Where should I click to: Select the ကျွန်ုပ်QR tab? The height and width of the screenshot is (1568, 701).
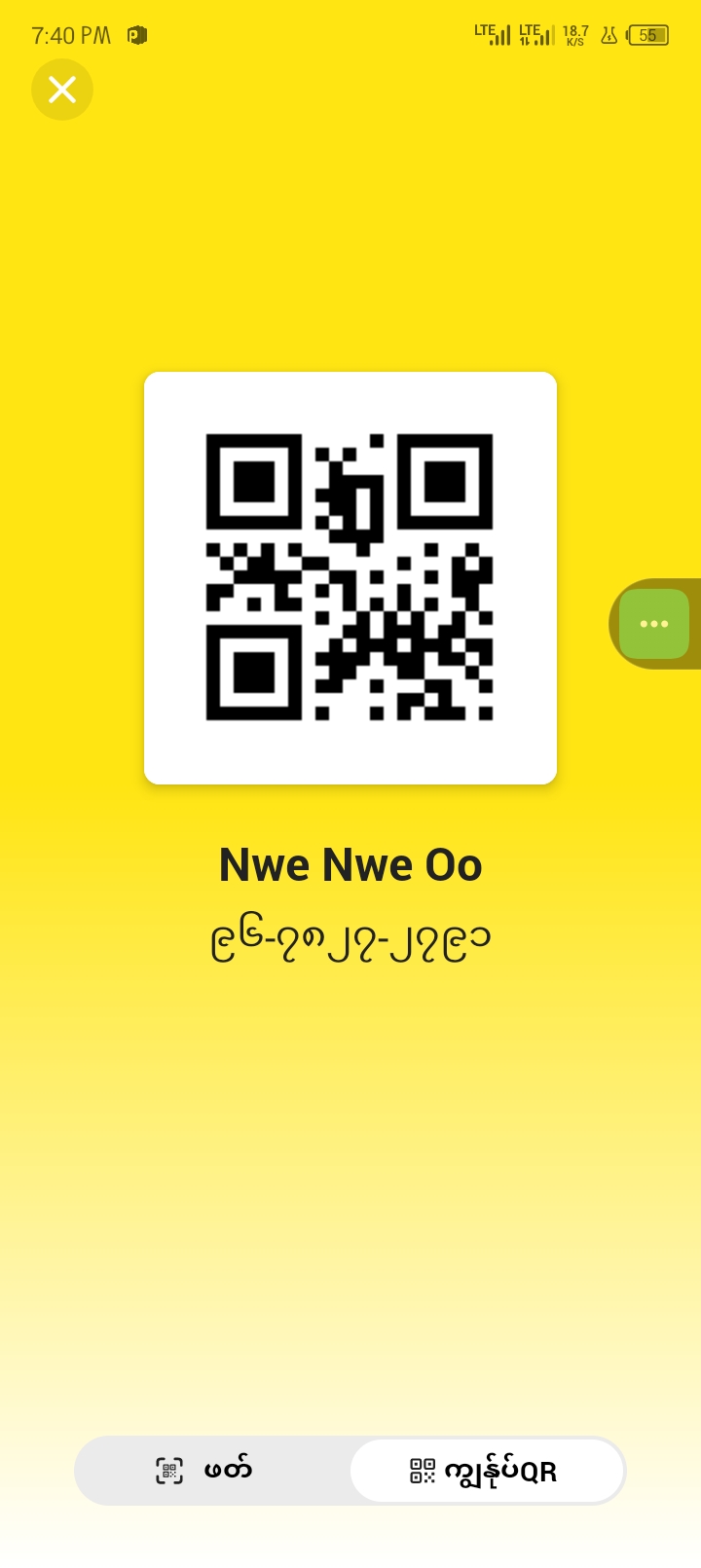(x=486, y=1471)
